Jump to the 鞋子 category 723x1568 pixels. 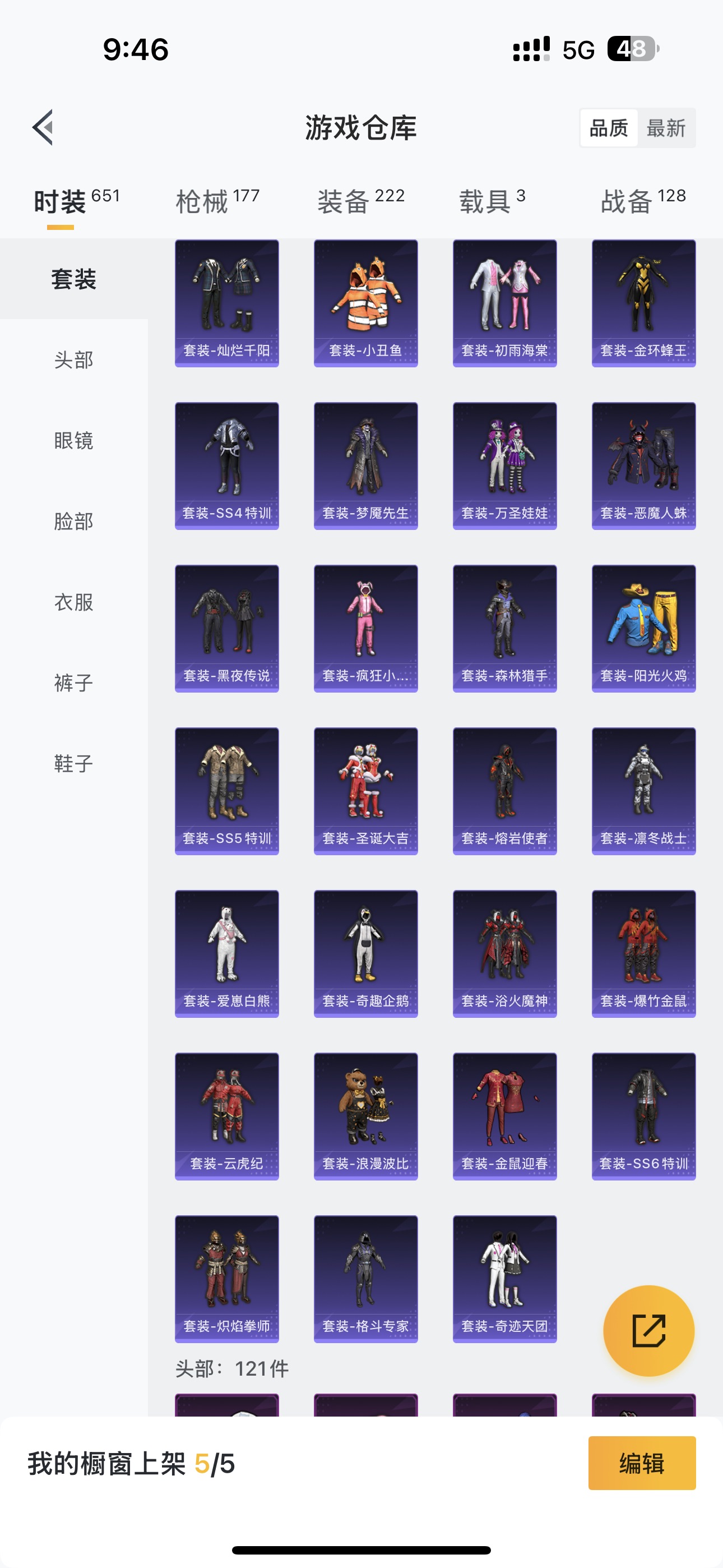[73, 763]
